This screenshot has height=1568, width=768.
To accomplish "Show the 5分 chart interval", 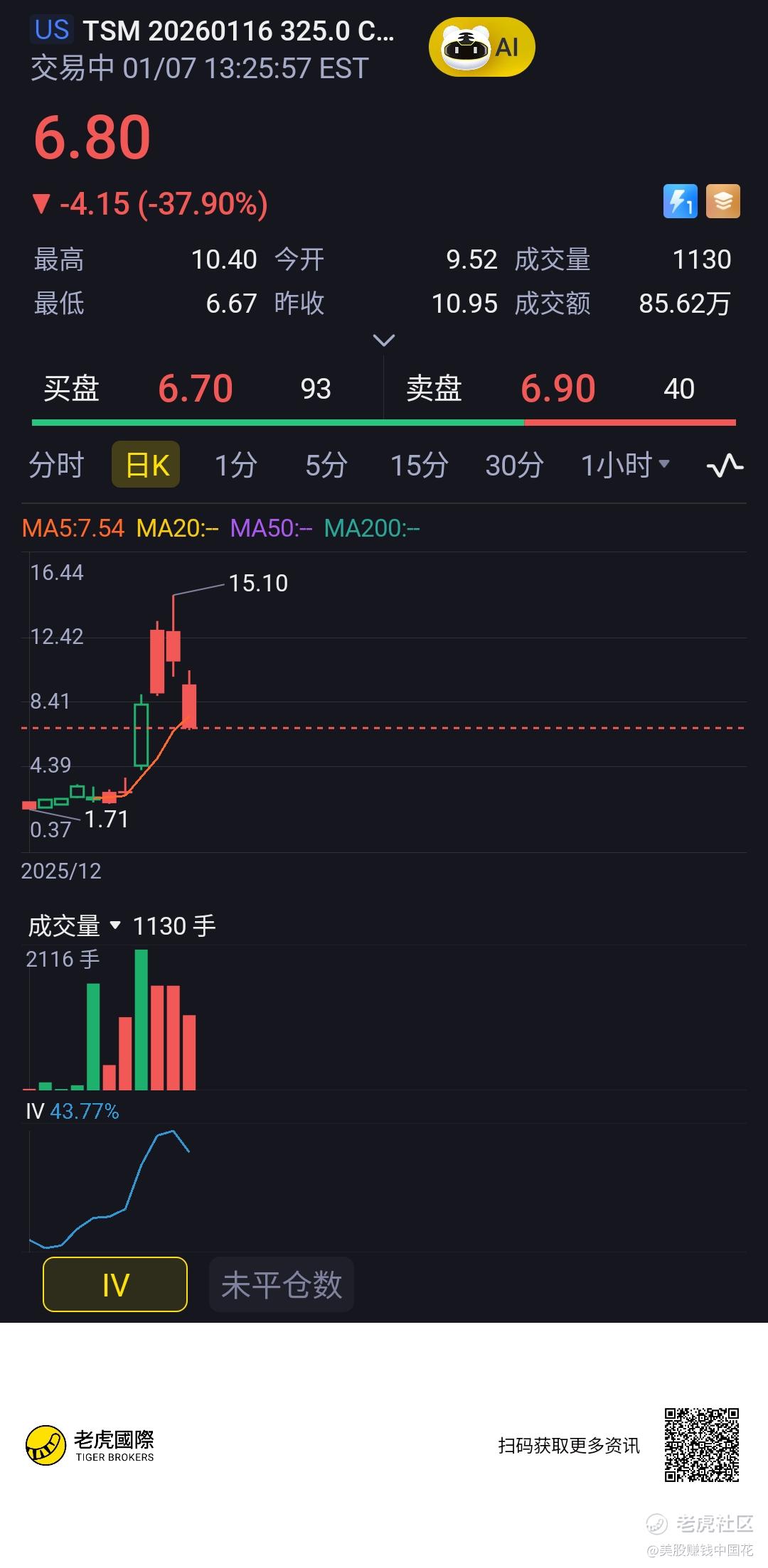I will (326, 466).
